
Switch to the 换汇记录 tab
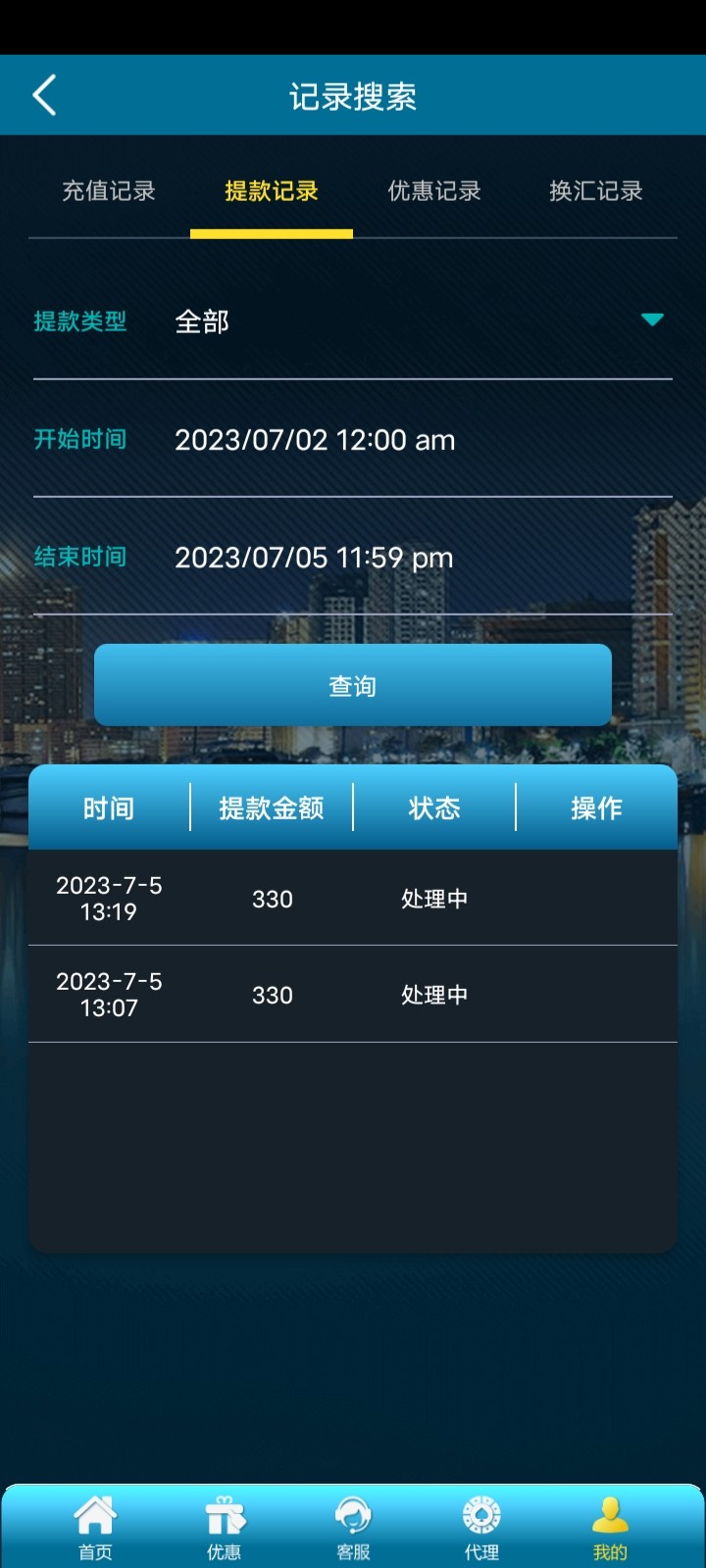(596, 191)
